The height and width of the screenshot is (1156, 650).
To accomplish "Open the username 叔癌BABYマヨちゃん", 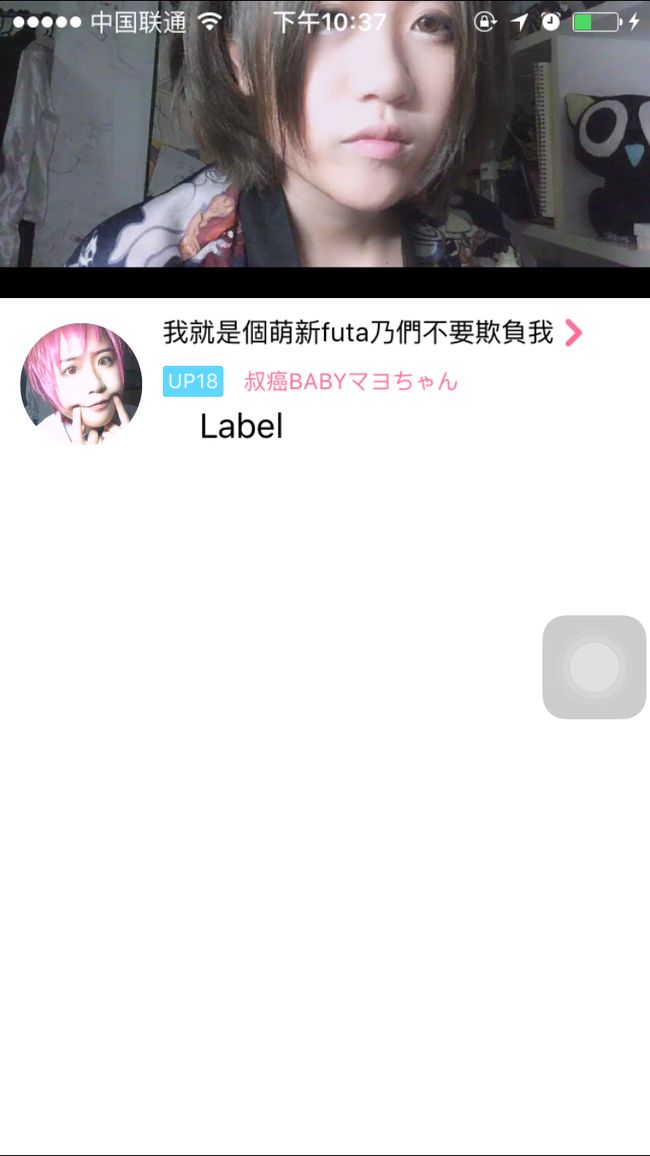I will (351, 381).
